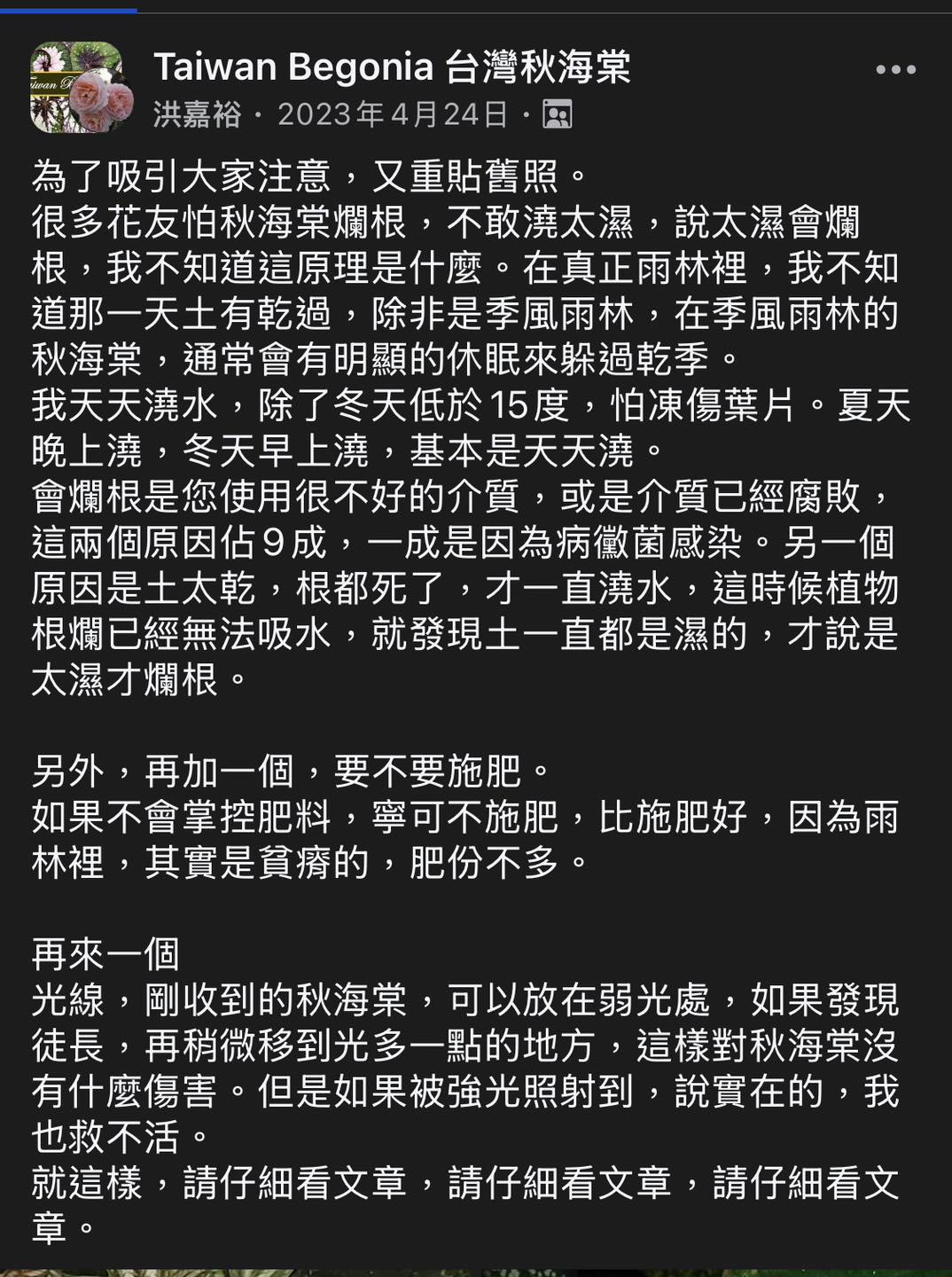This screenshot has width=952, height=1277.
Task: Open author 洪嘉裕's profile
Action: pos(197,114)
